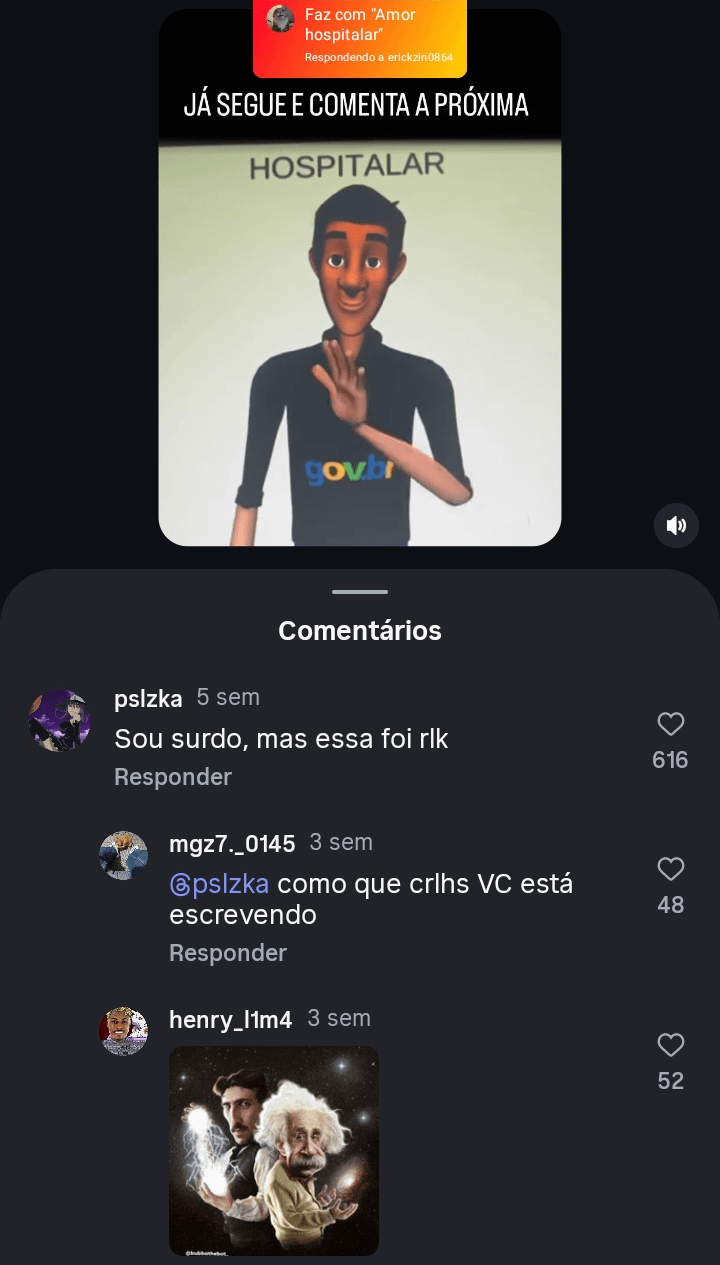Image resolution: width=720 pixels, height=1265 pixels.
Task: Open the 'Amor hospitalar' reply sticker
Action: click(360, 40)
